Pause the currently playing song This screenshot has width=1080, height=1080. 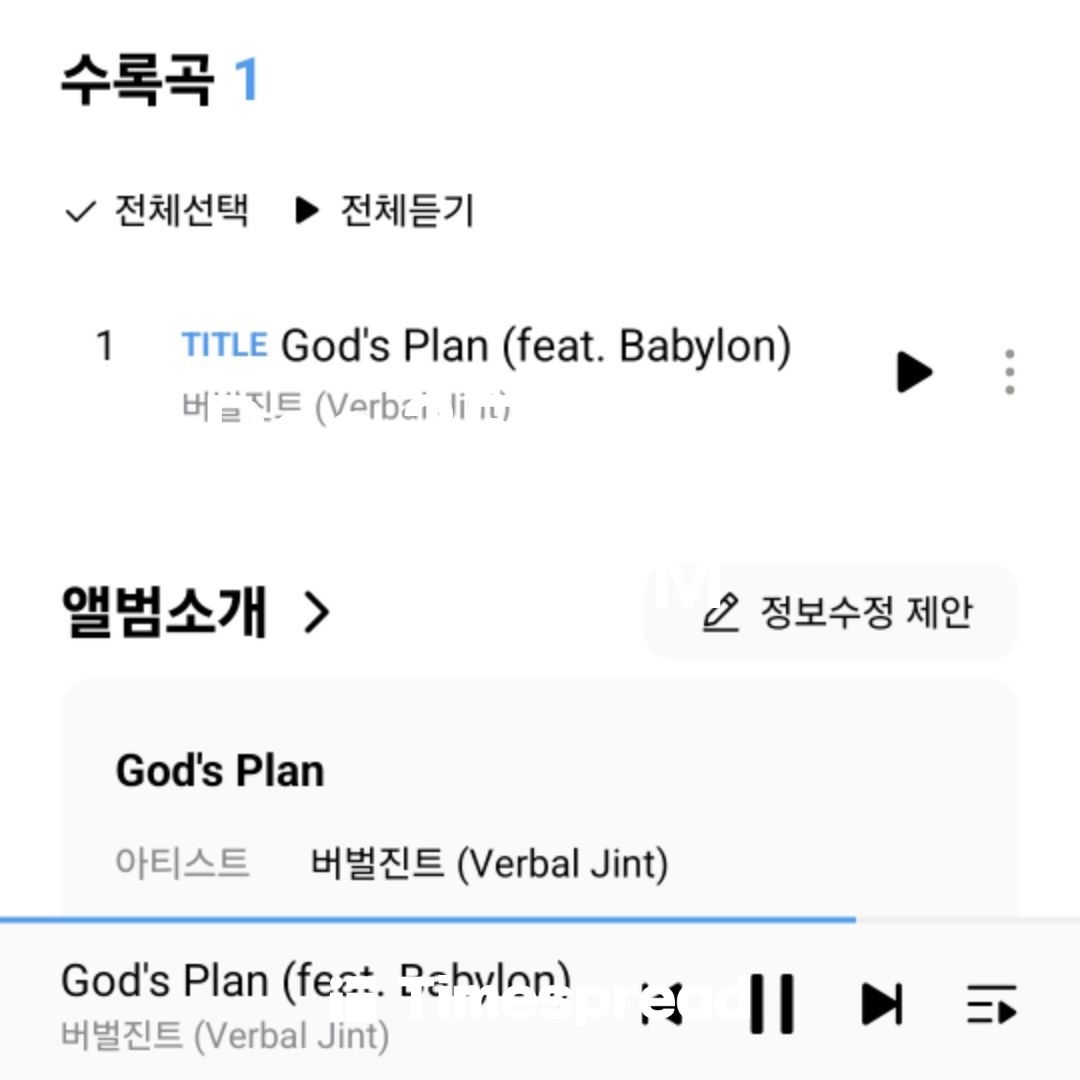tap(772, 1003)
